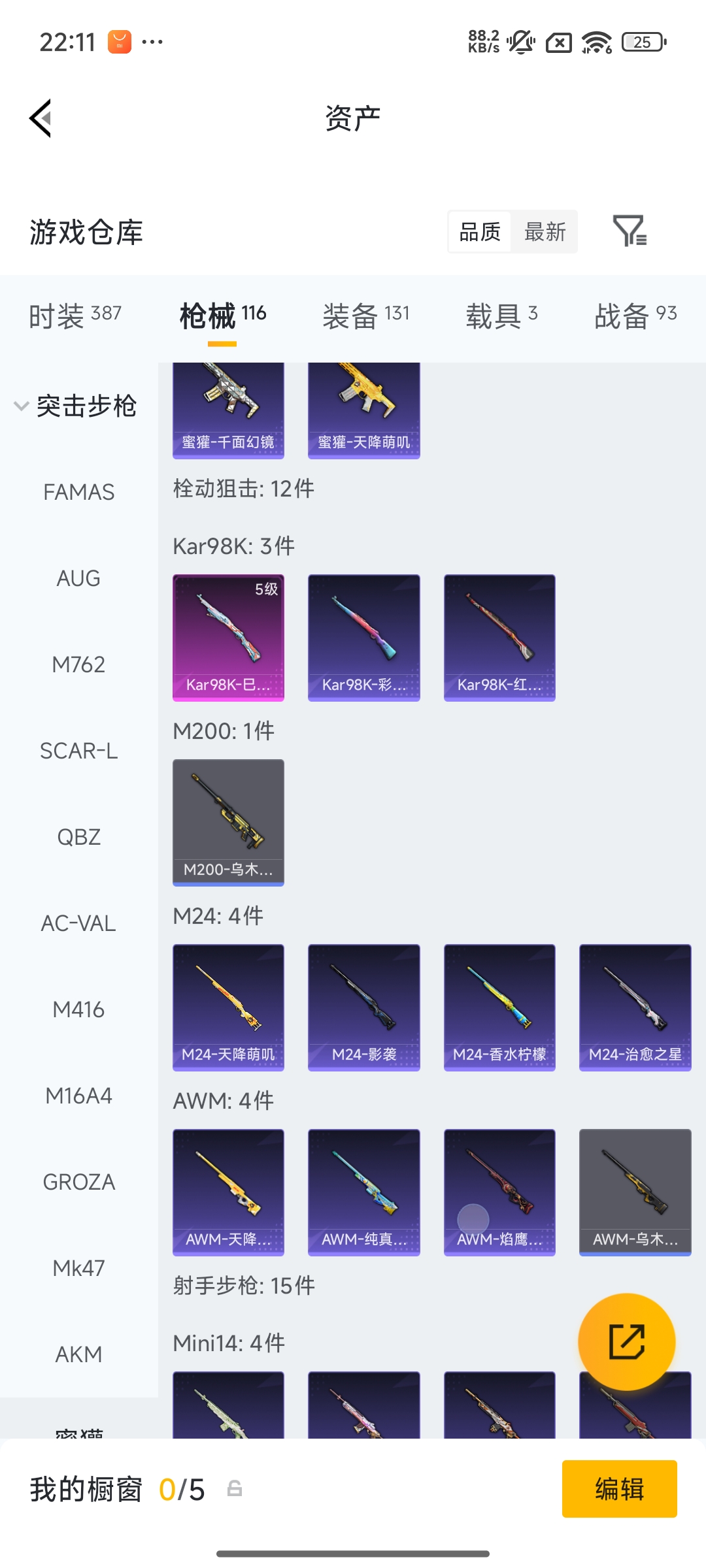Select M416 in the side list
The image size is (706, 1568).
[79, 1009]
